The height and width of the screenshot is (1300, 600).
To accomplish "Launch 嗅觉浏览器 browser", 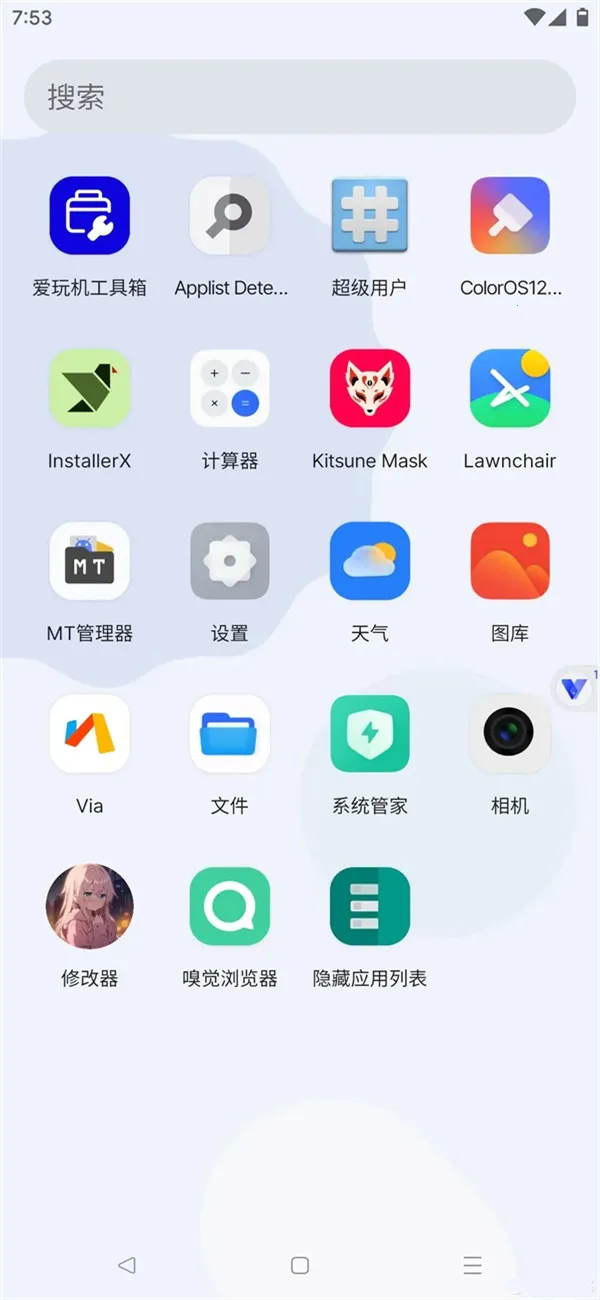I will coord(230,906).
